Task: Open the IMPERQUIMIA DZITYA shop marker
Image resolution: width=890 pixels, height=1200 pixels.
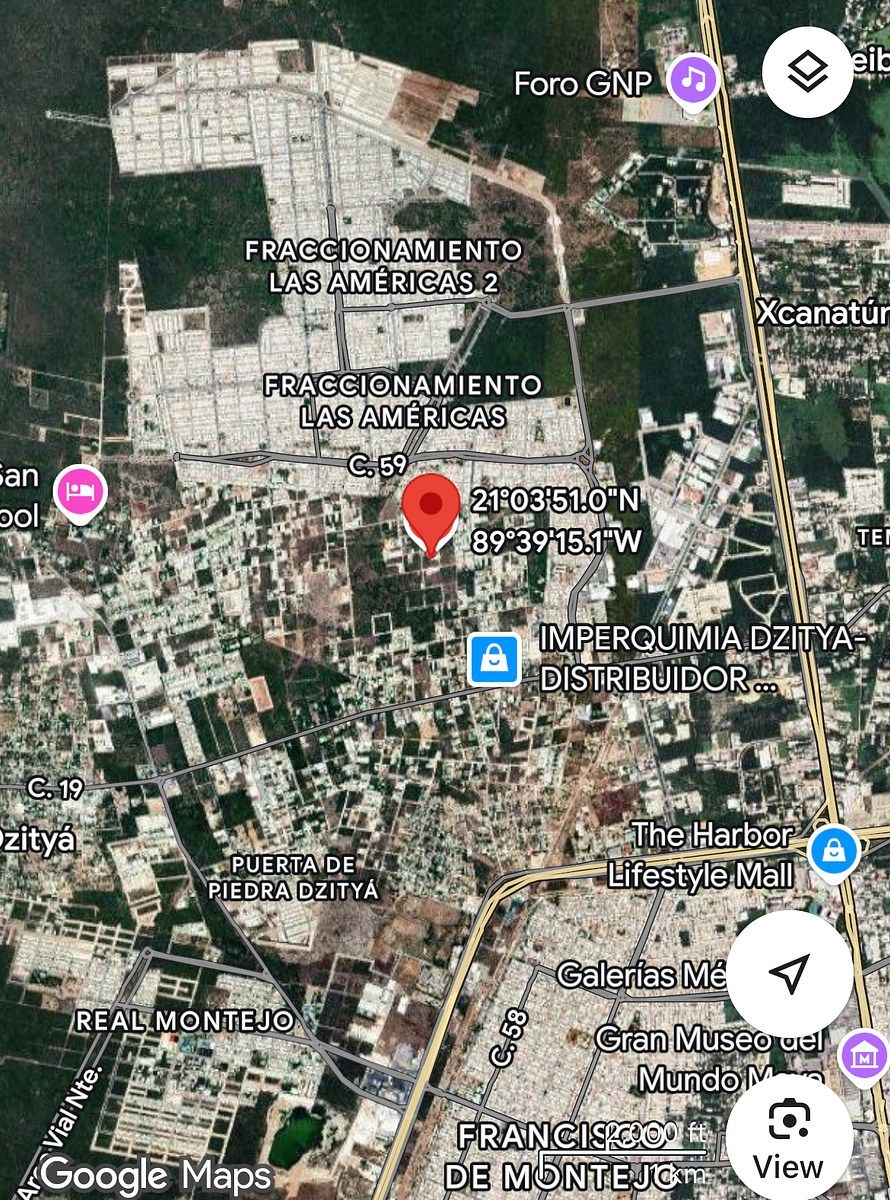Action: coord(494,659)
